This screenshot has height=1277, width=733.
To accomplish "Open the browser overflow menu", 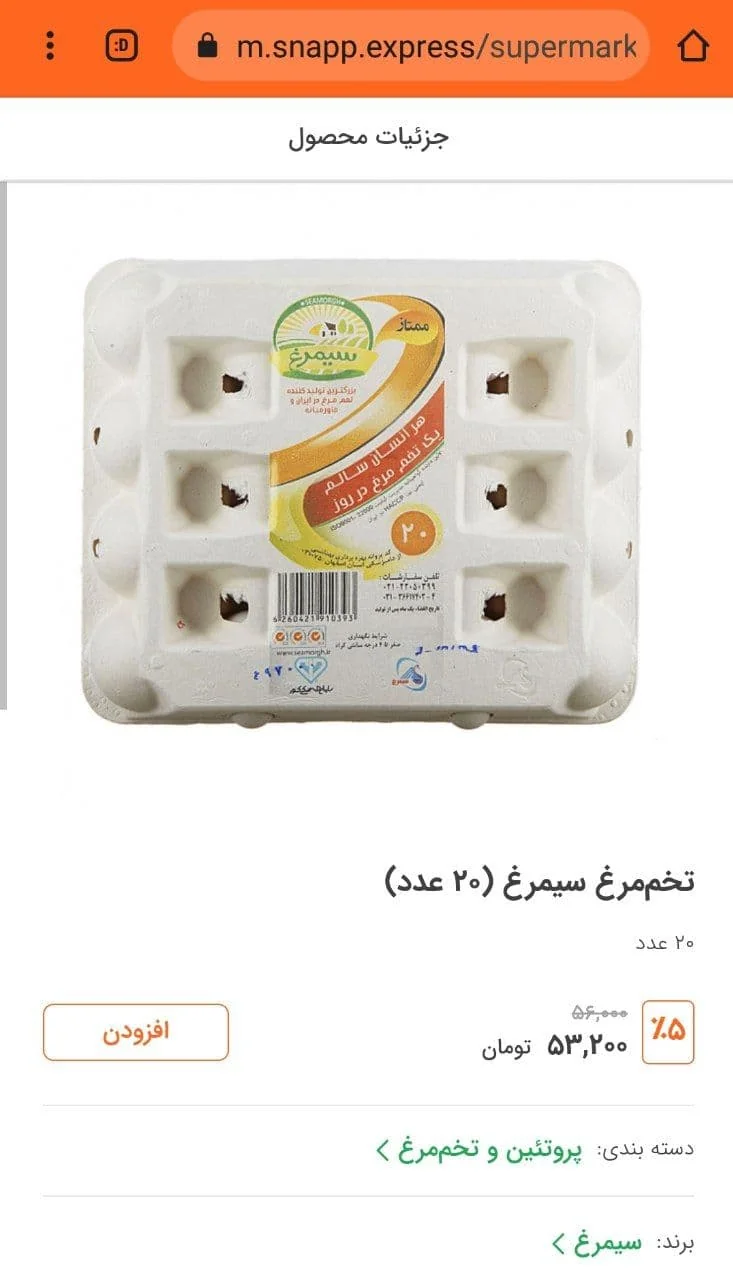I will (x=50, y=46).
